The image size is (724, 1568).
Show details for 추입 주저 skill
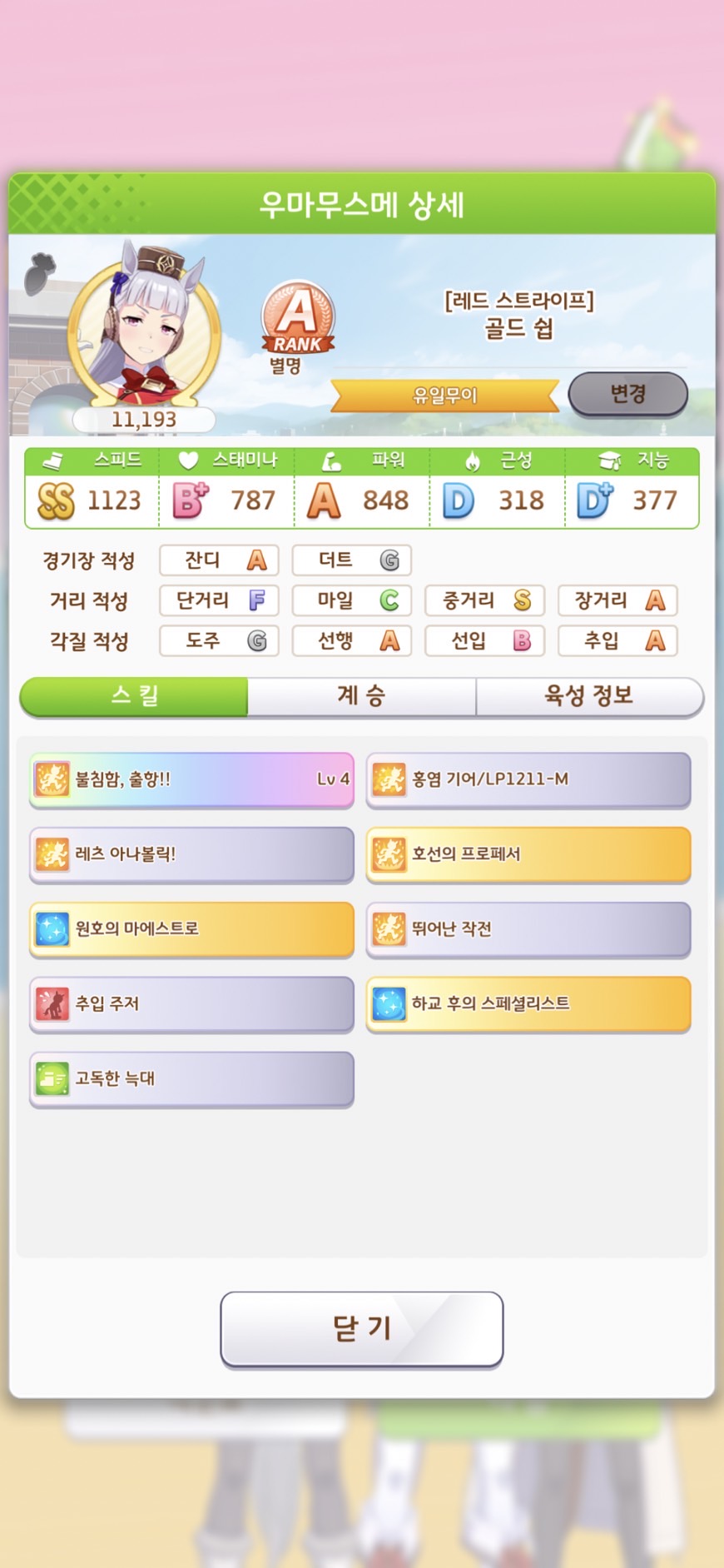click(191, 1004)
